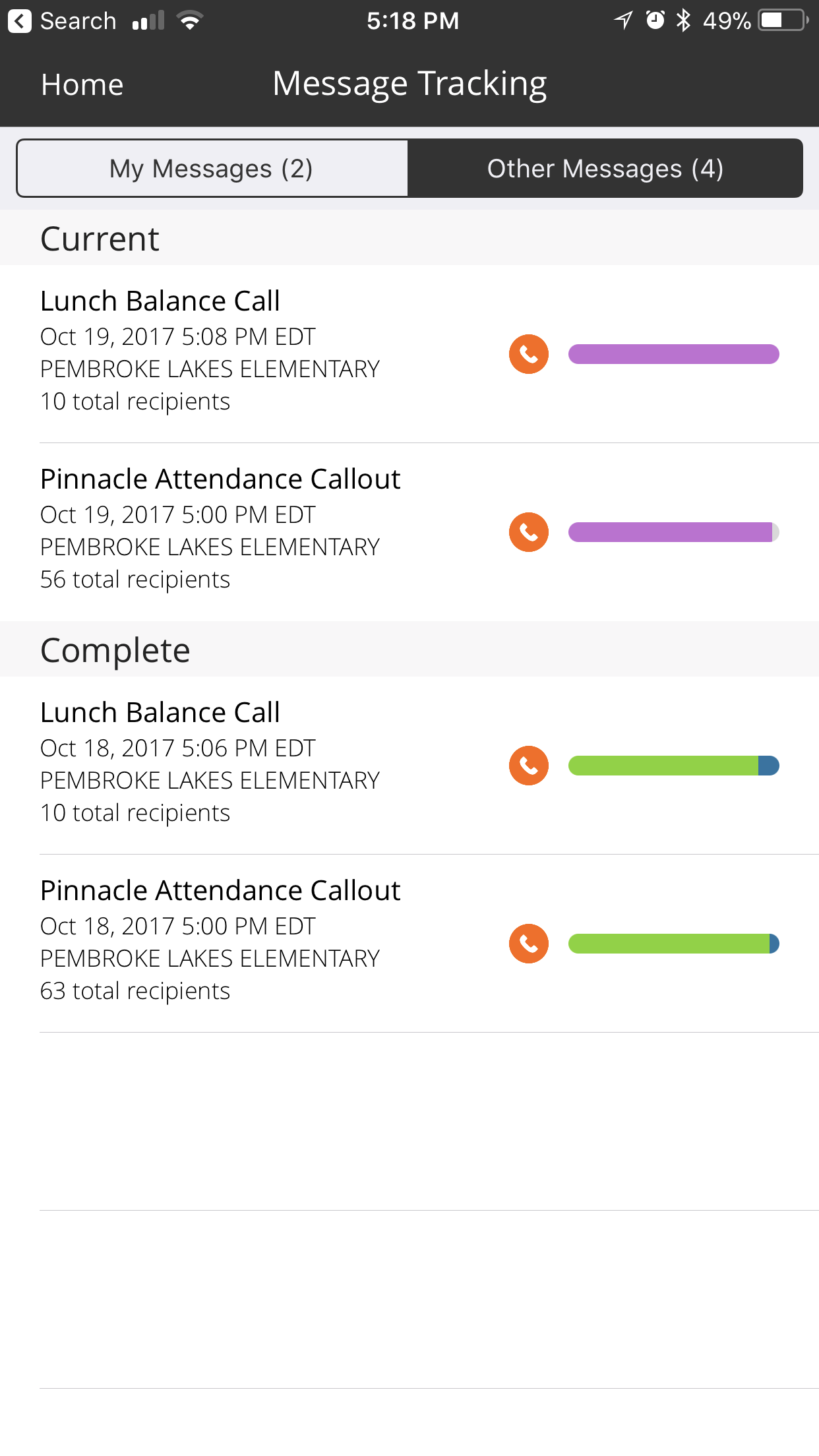Viewport: 819px width, 1456px height.
Task: Open the Oct 18 Pinnacle Attendance Callout
Action: (x=409, y=944)
